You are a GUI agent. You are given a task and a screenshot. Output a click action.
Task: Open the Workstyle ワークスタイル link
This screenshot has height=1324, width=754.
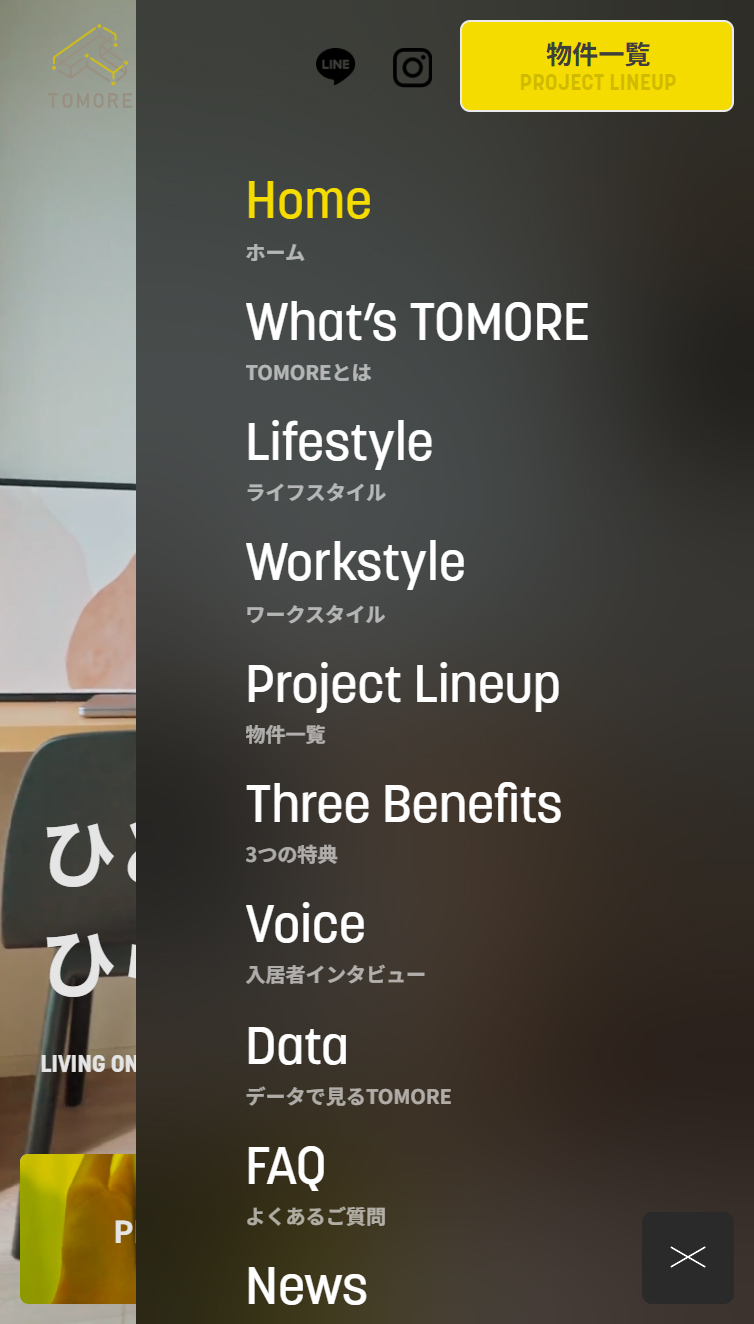coord(356,562)
